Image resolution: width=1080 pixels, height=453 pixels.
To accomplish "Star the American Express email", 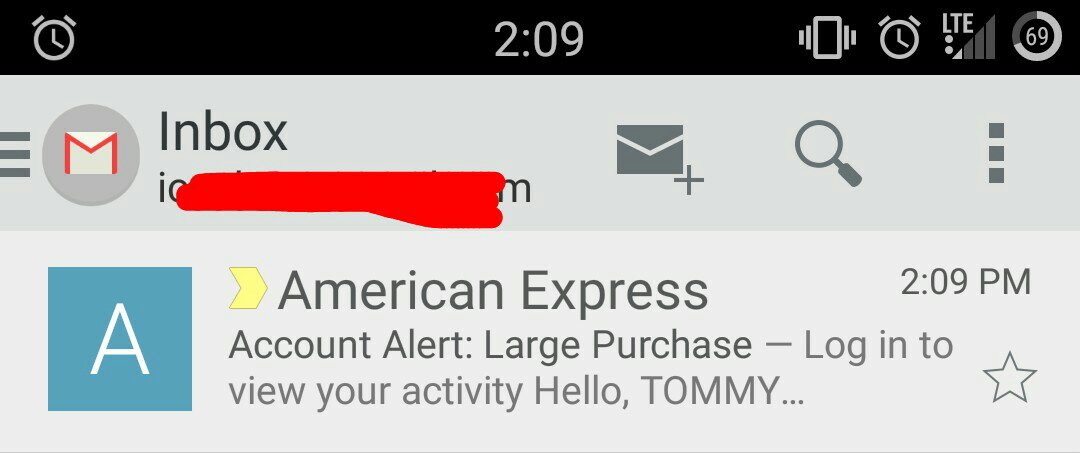I will (x=1009, y=378).
